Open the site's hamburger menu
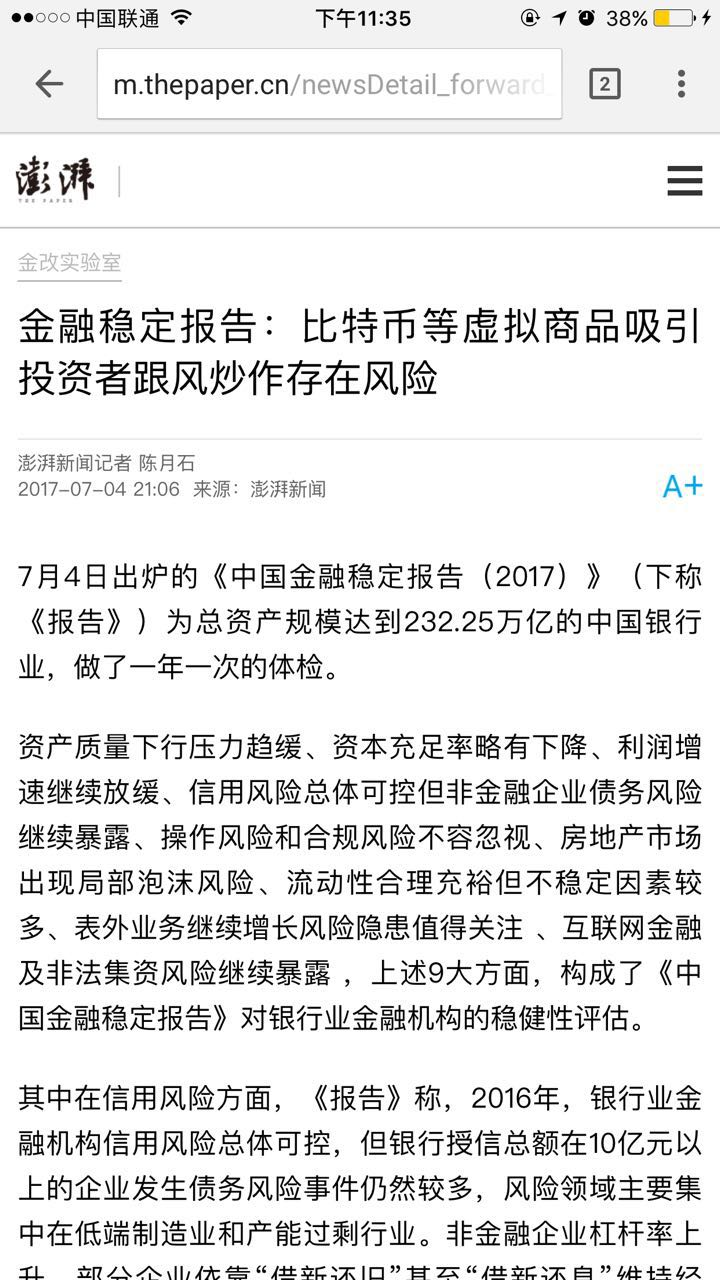720x1280 pixels. pyautogui.click(x=684, y=181)
